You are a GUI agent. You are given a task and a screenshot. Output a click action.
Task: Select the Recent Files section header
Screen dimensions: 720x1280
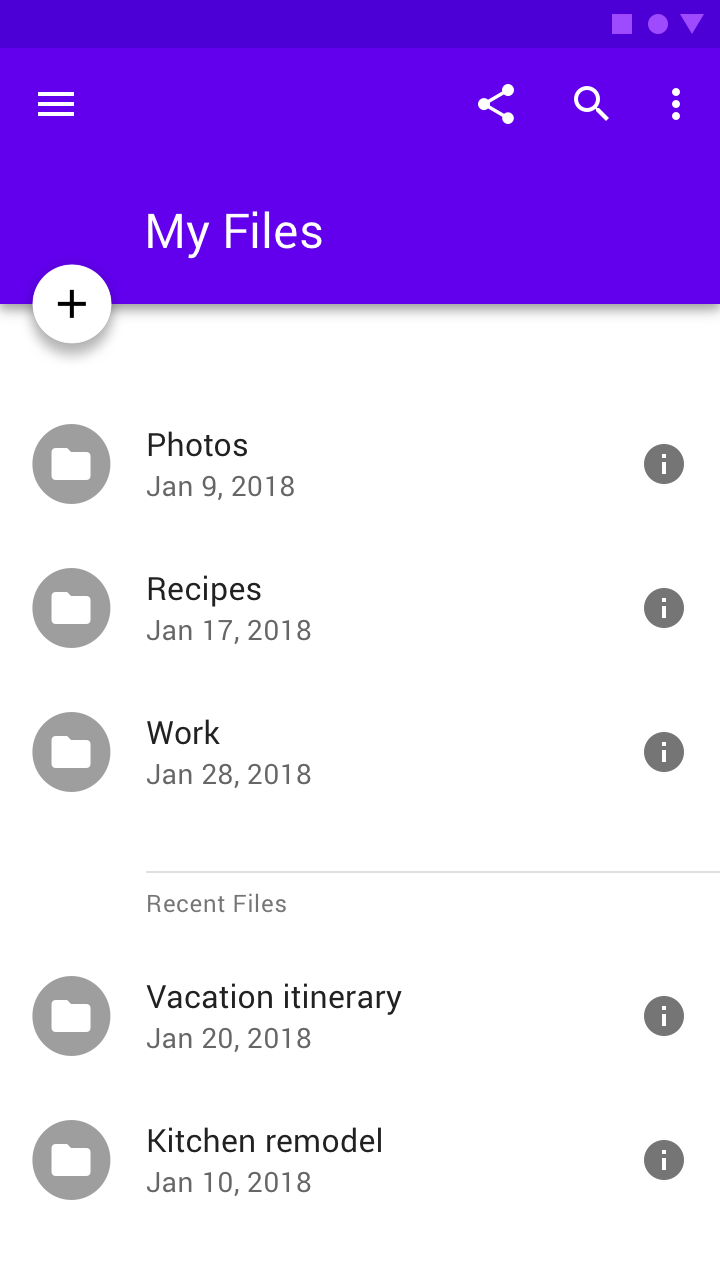(x=216, y=903)
